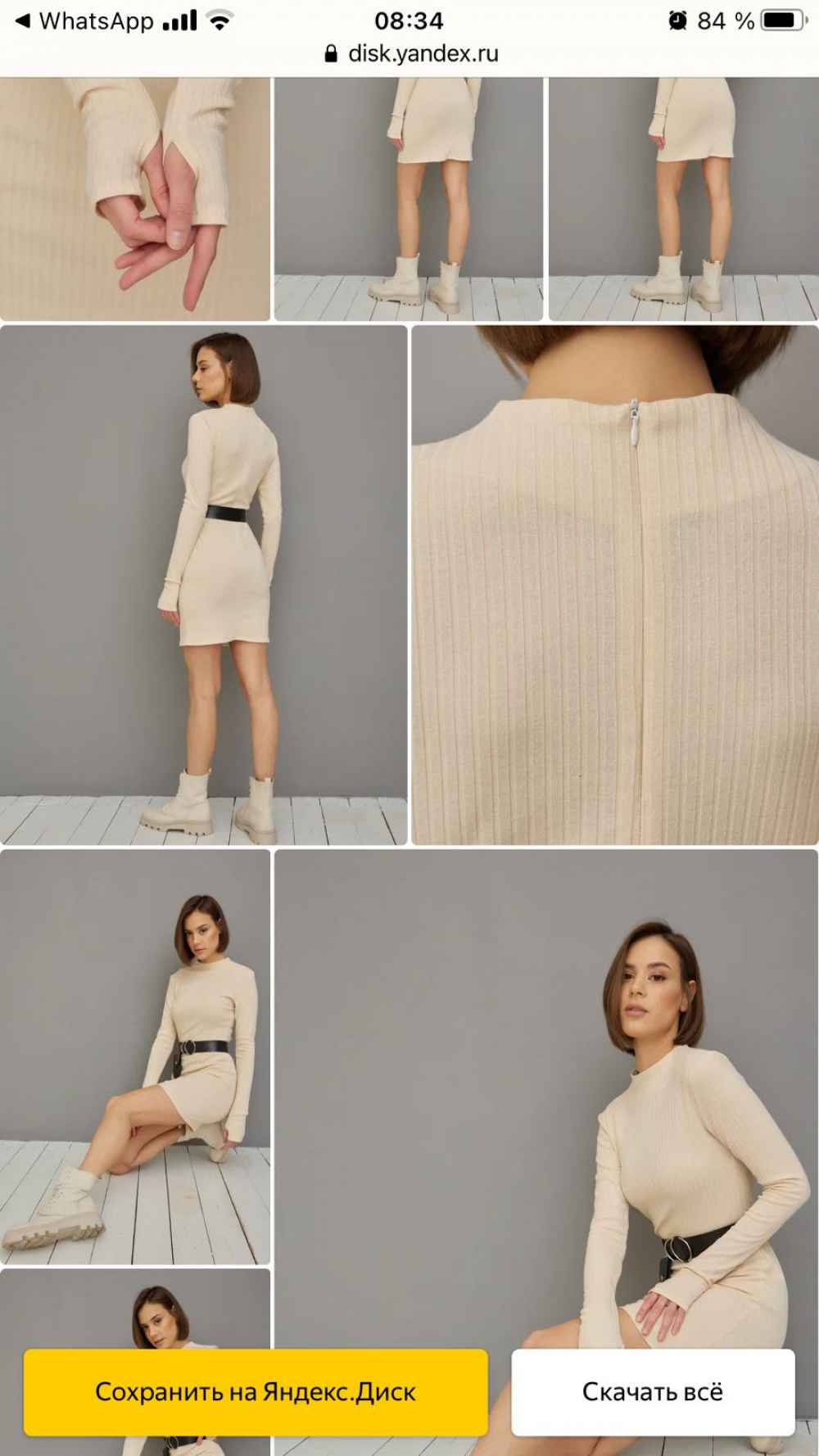The width and height of the screenshot is (819, 1456).
Task: Return to WhatsApp via back link
Action: [x=84, y=21]
